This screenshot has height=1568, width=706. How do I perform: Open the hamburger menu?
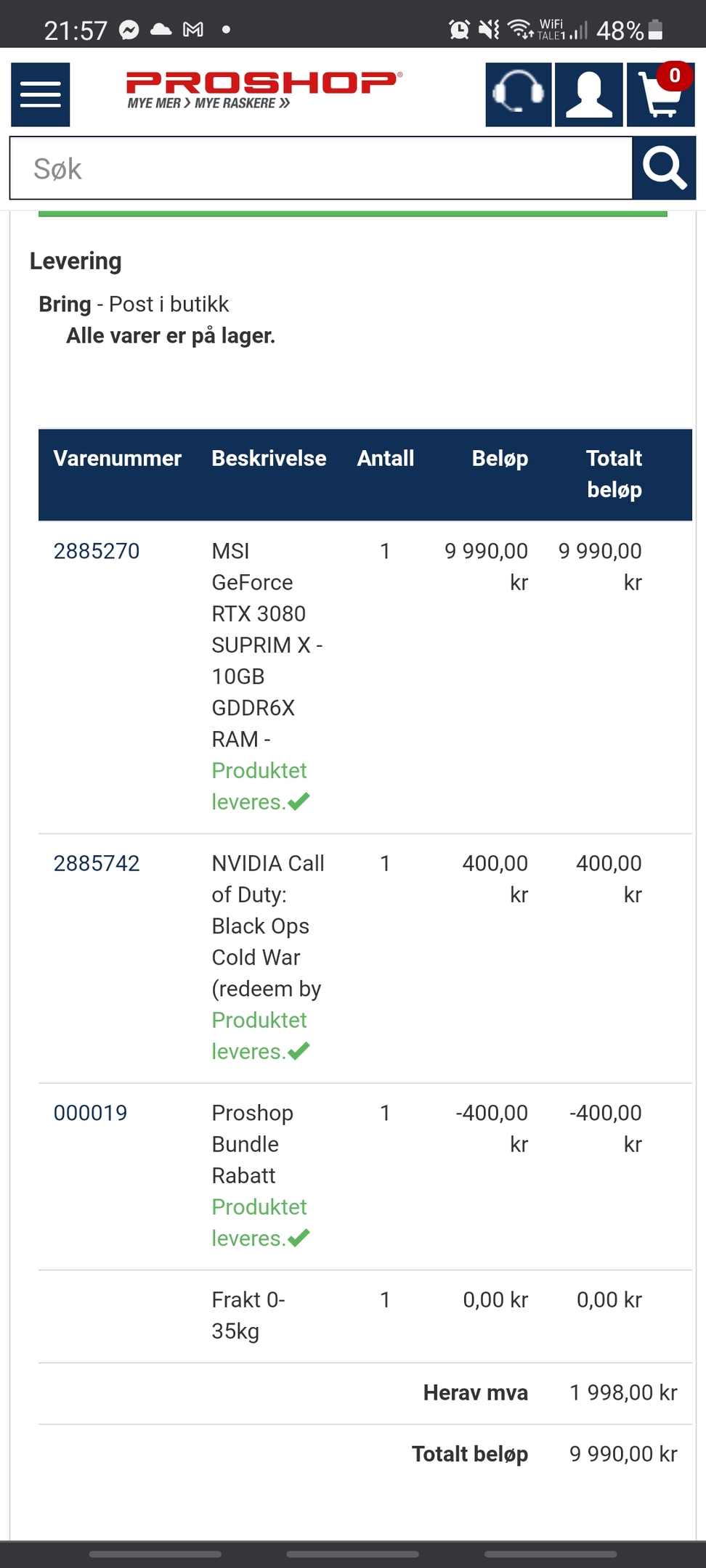point(41,95)
